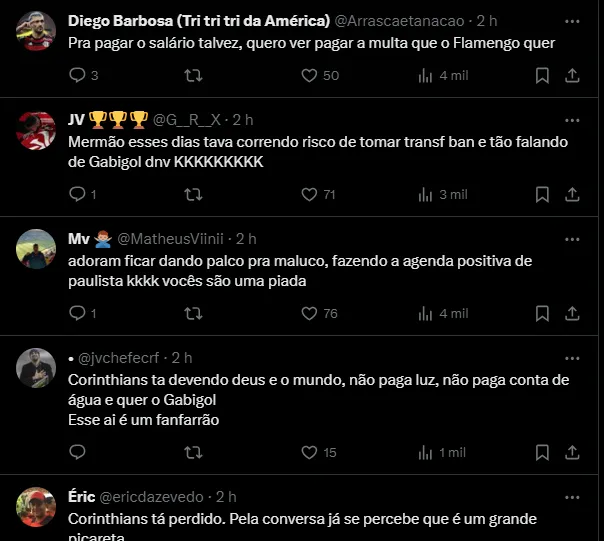Open JV's profile picture
Screen dimensions: 604x541
(x=37, y=129)
